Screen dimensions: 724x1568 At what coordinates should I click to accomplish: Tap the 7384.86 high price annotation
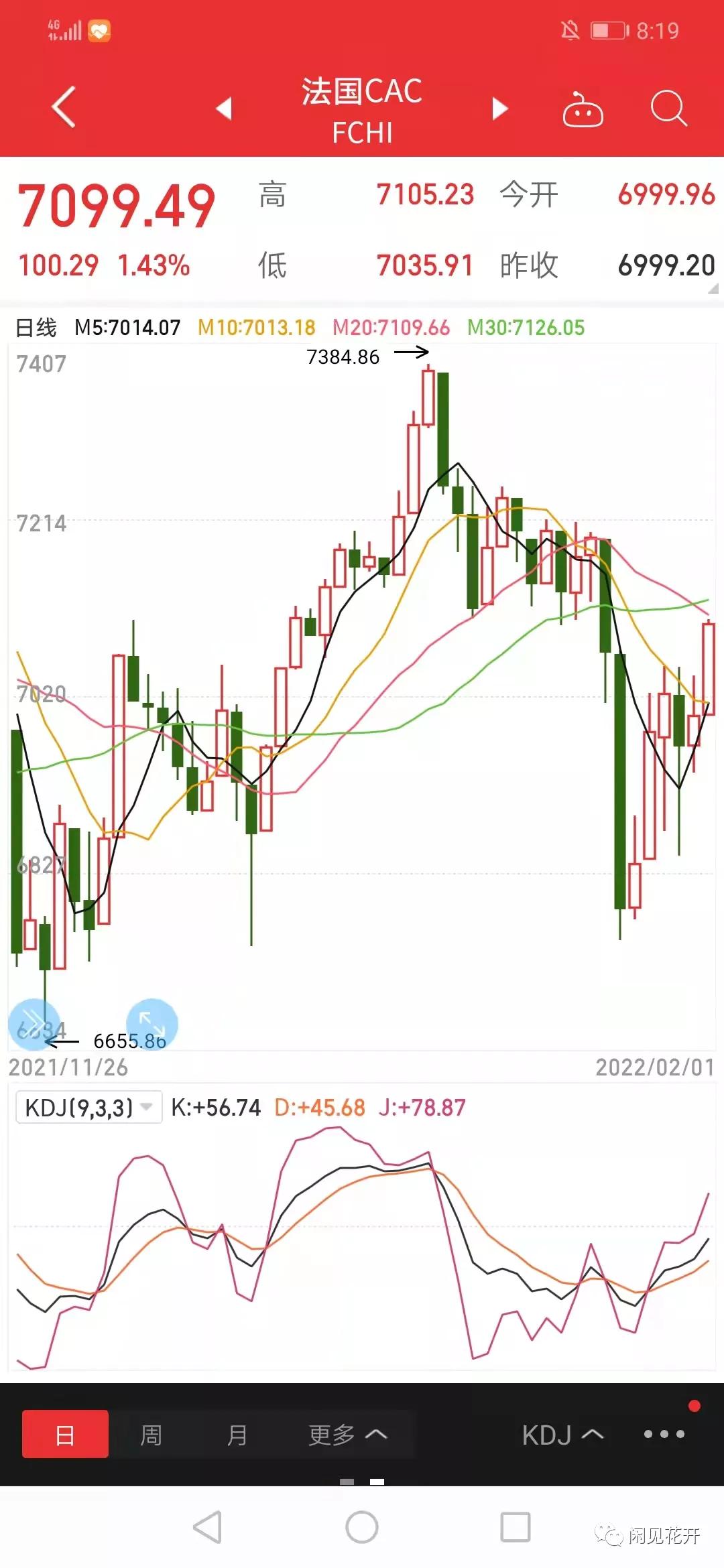(x=343, y=357)
